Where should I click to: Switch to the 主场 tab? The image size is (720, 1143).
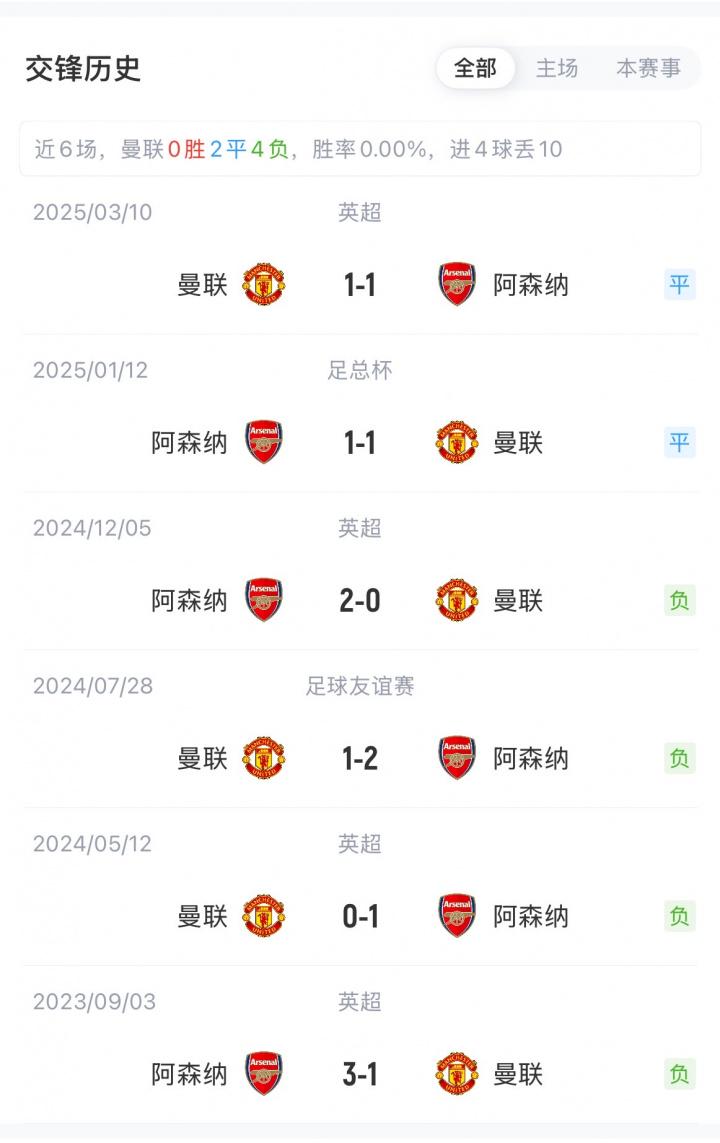[556, 68]
